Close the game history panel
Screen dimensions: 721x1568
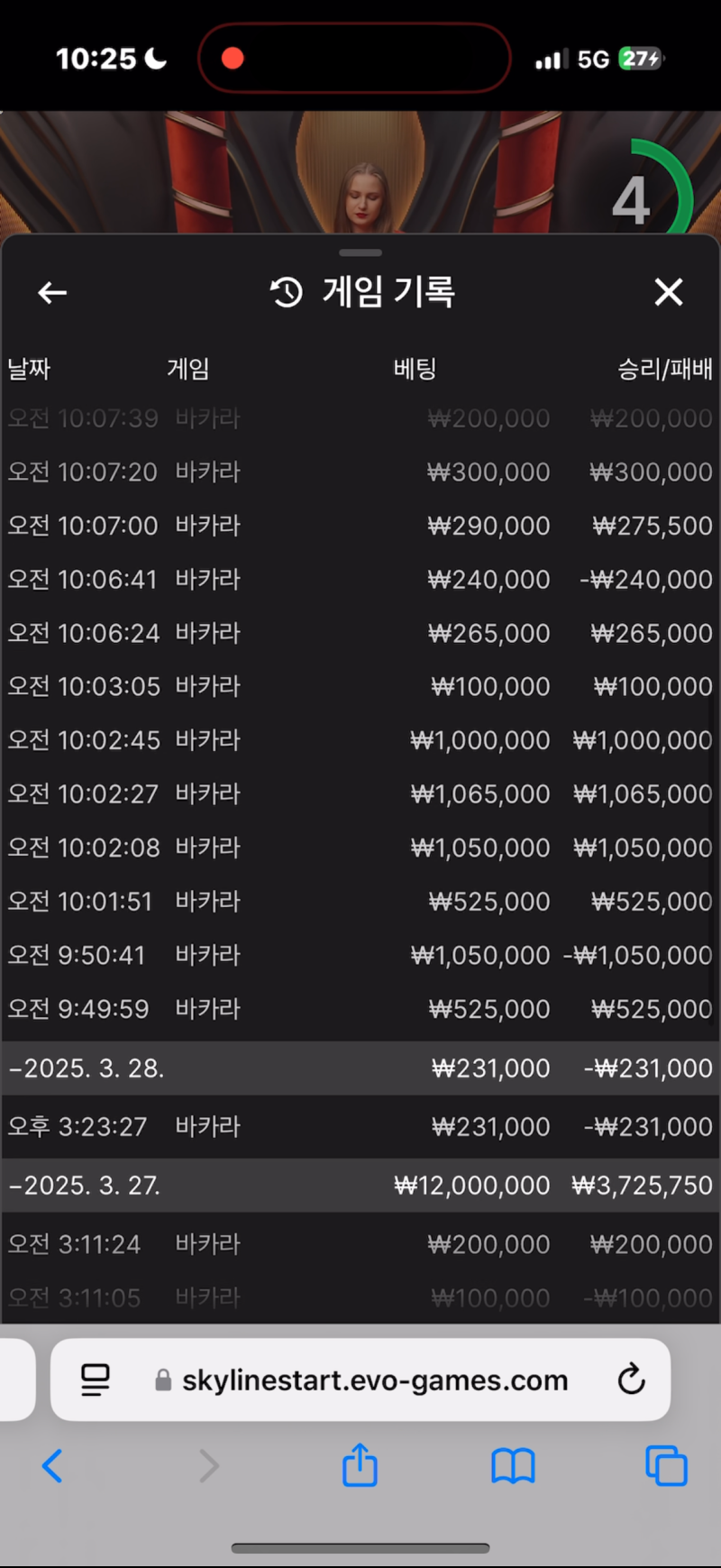[x=668, y=292]
